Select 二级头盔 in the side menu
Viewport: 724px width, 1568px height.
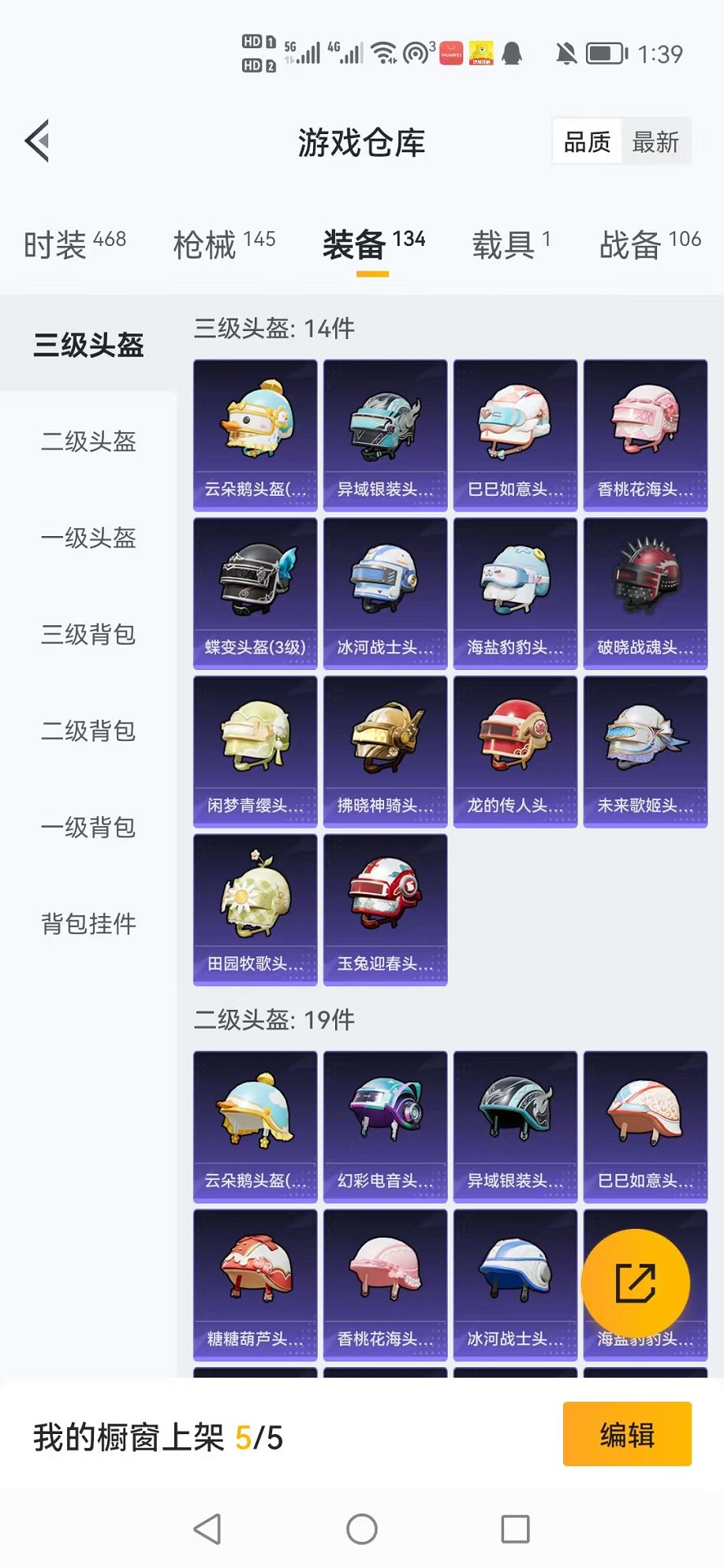click(88, 441)
